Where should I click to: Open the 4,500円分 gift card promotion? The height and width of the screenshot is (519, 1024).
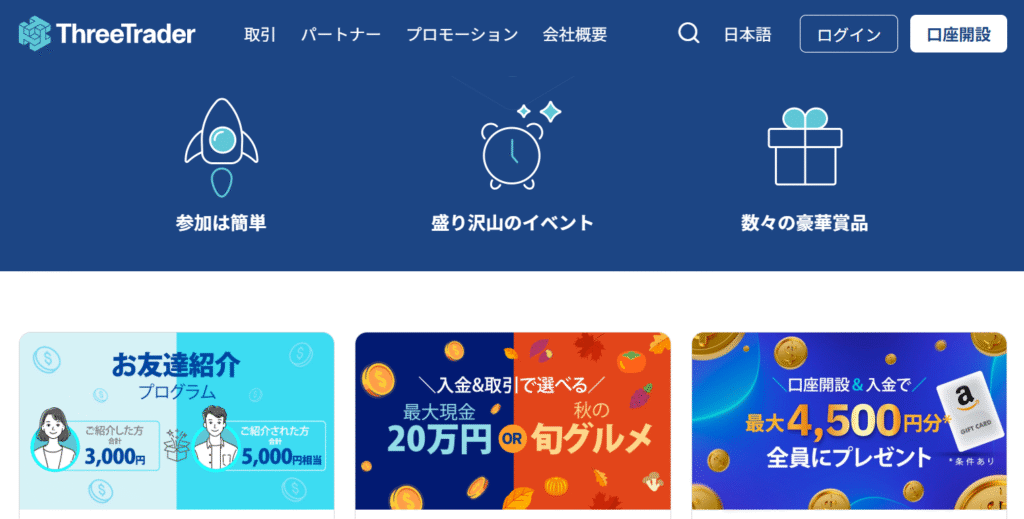pos(849,421)
